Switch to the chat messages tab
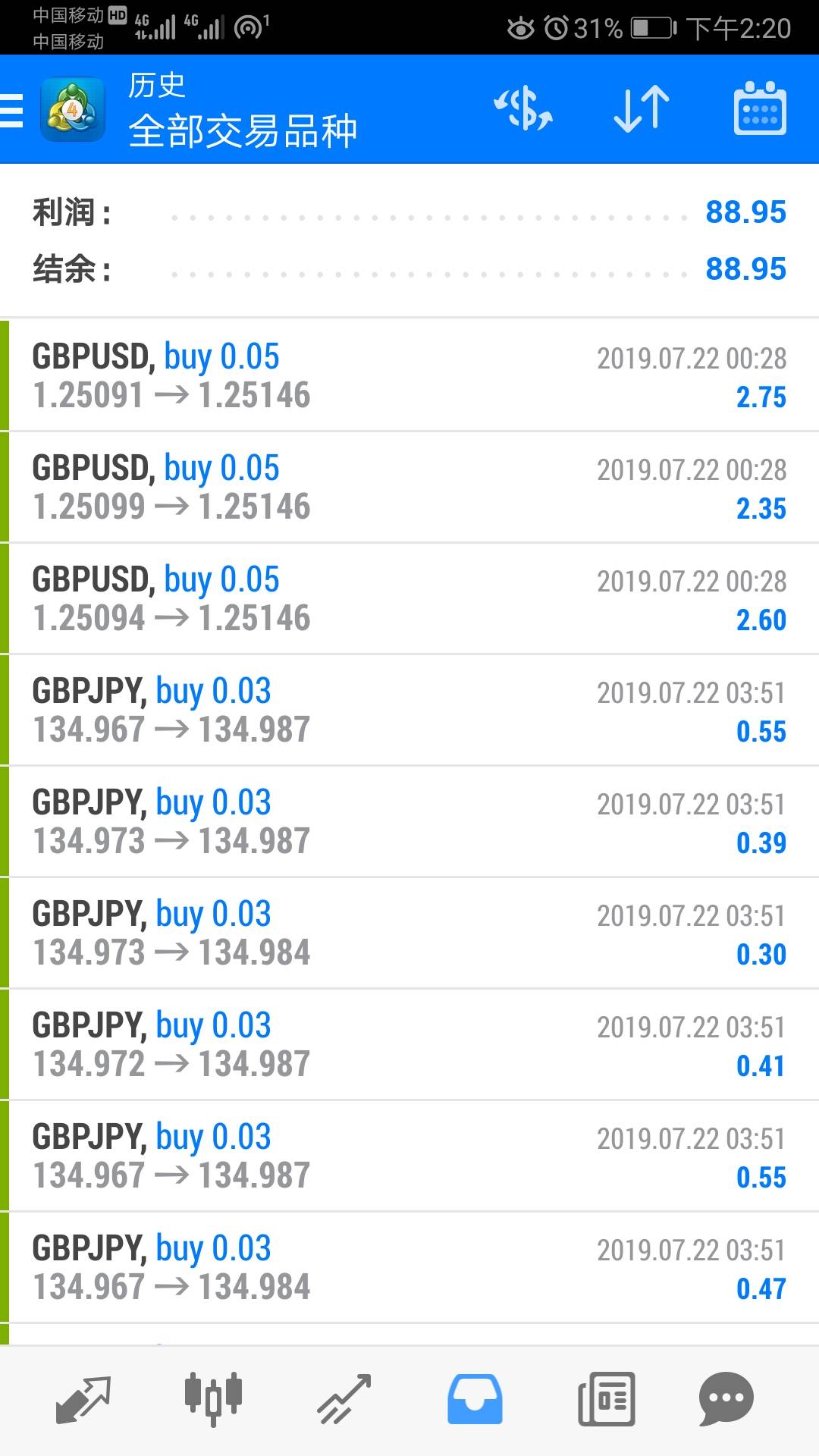 pyautogui.click(x=726, y=1398)
